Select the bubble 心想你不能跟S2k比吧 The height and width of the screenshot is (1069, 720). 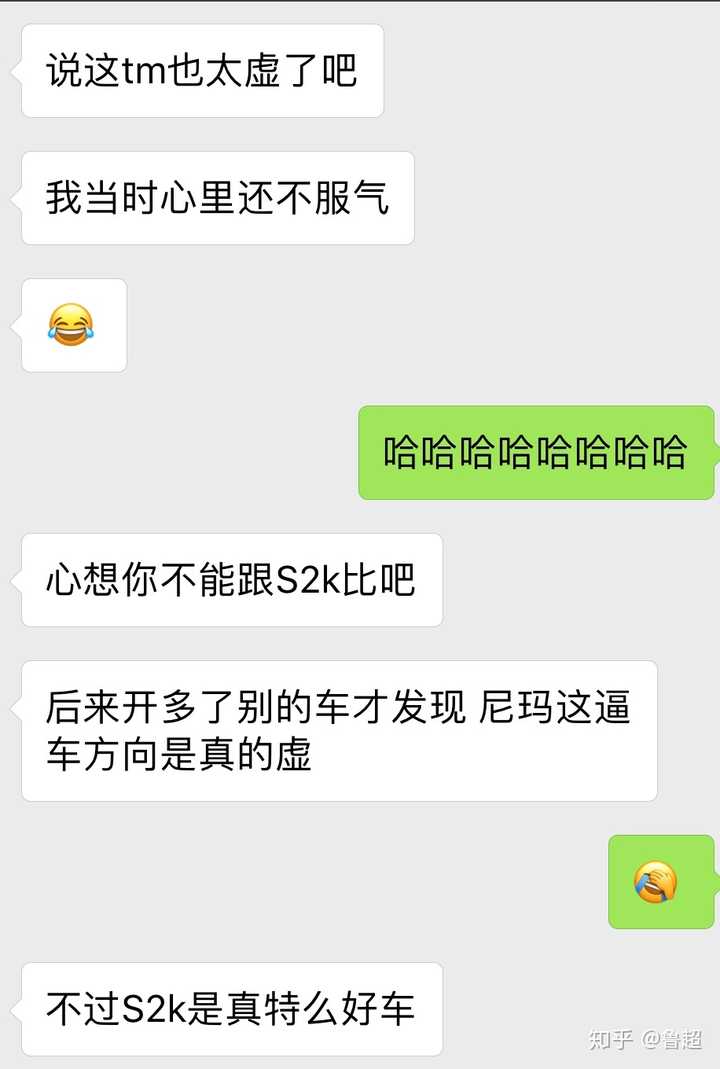tap(232, 580)
